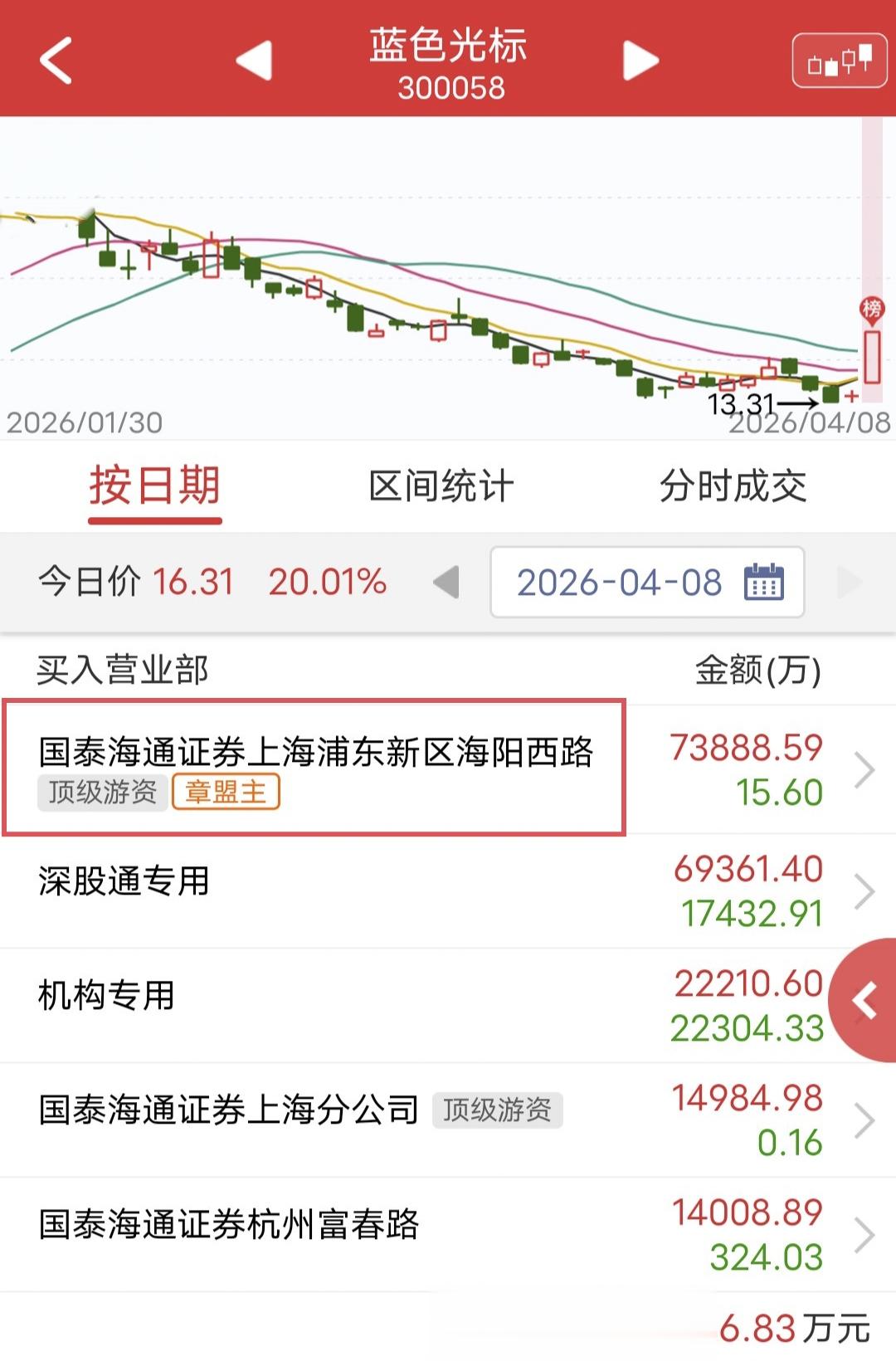Switch to the next stock
Viewport: 896px width, 1361px height.
(x=640, y=60)
